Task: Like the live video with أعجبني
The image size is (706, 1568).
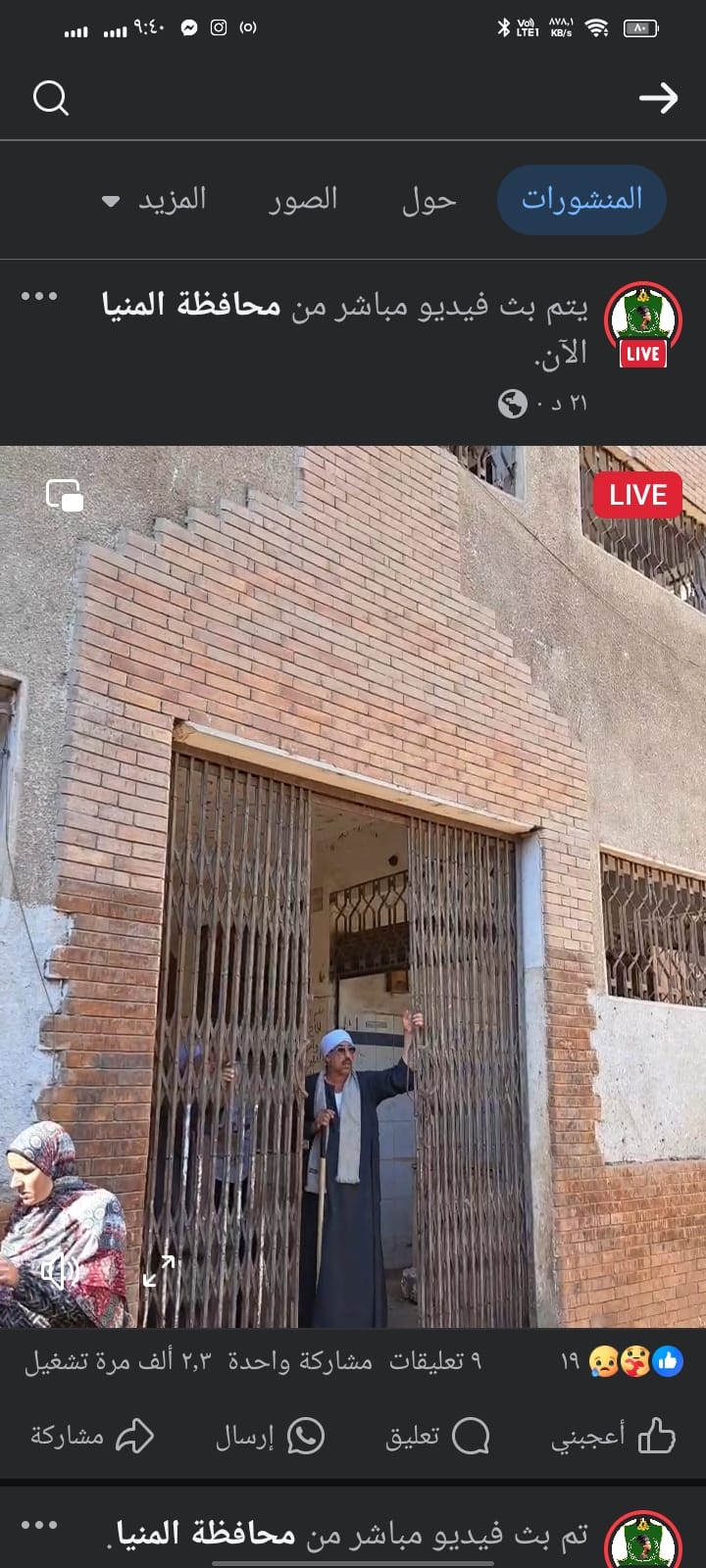Action: pos(613,1437)
